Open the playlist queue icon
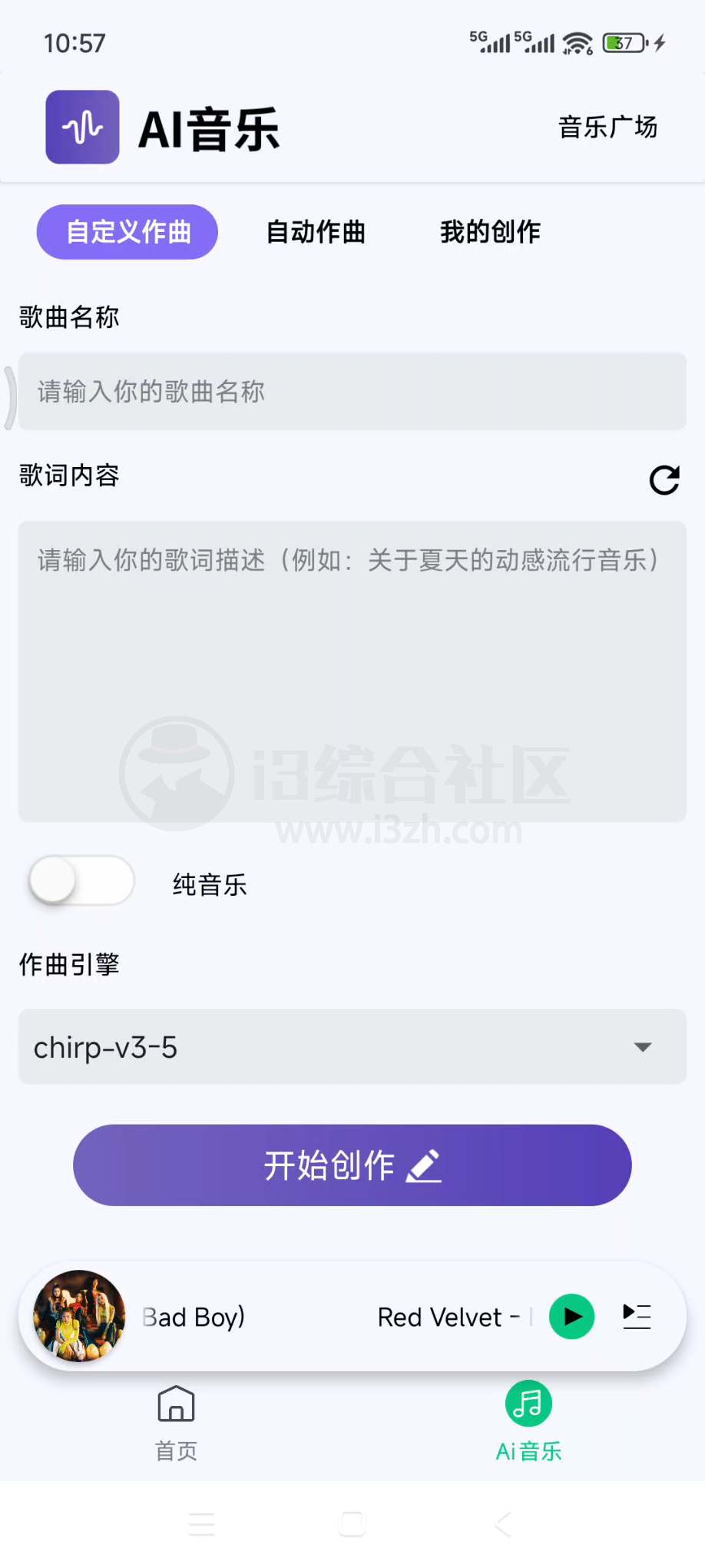 [x=637, y=1317]
